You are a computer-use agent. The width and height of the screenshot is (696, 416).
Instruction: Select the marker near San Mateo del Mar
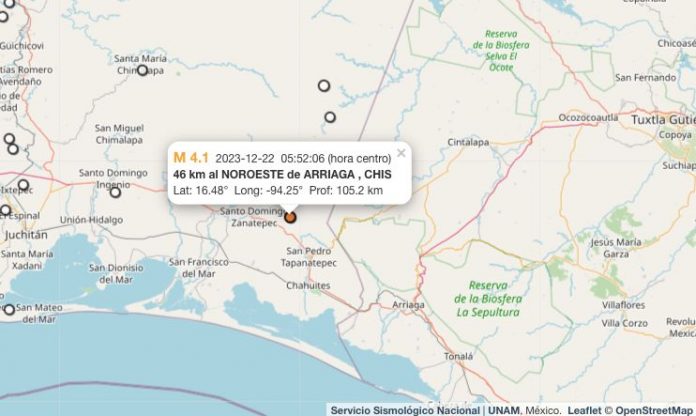(x=10, y=310)
